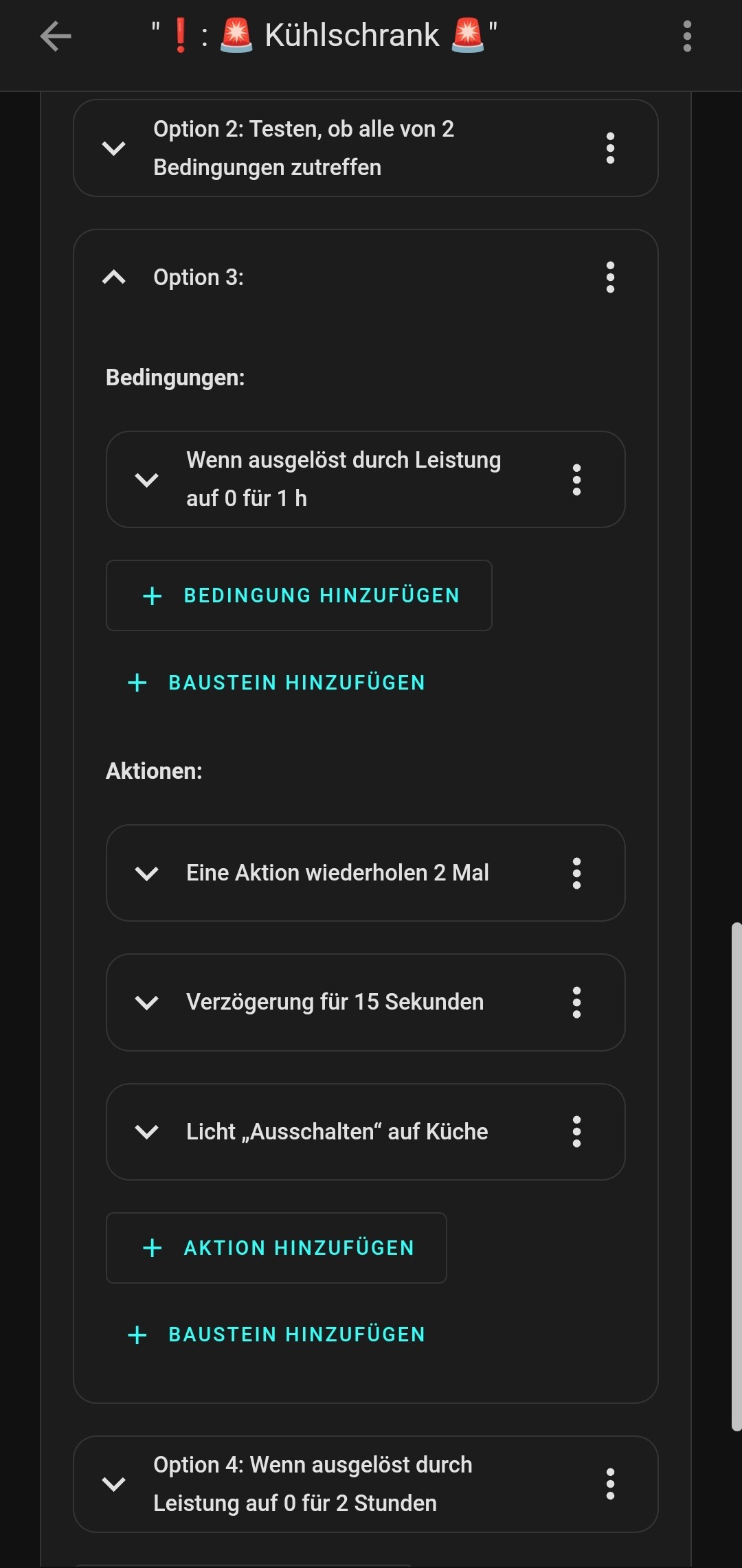The height and width of the screenshot is (1568, 742).
Task: Open menu of the Leistung 1 h condition
Action: [576, 479]
